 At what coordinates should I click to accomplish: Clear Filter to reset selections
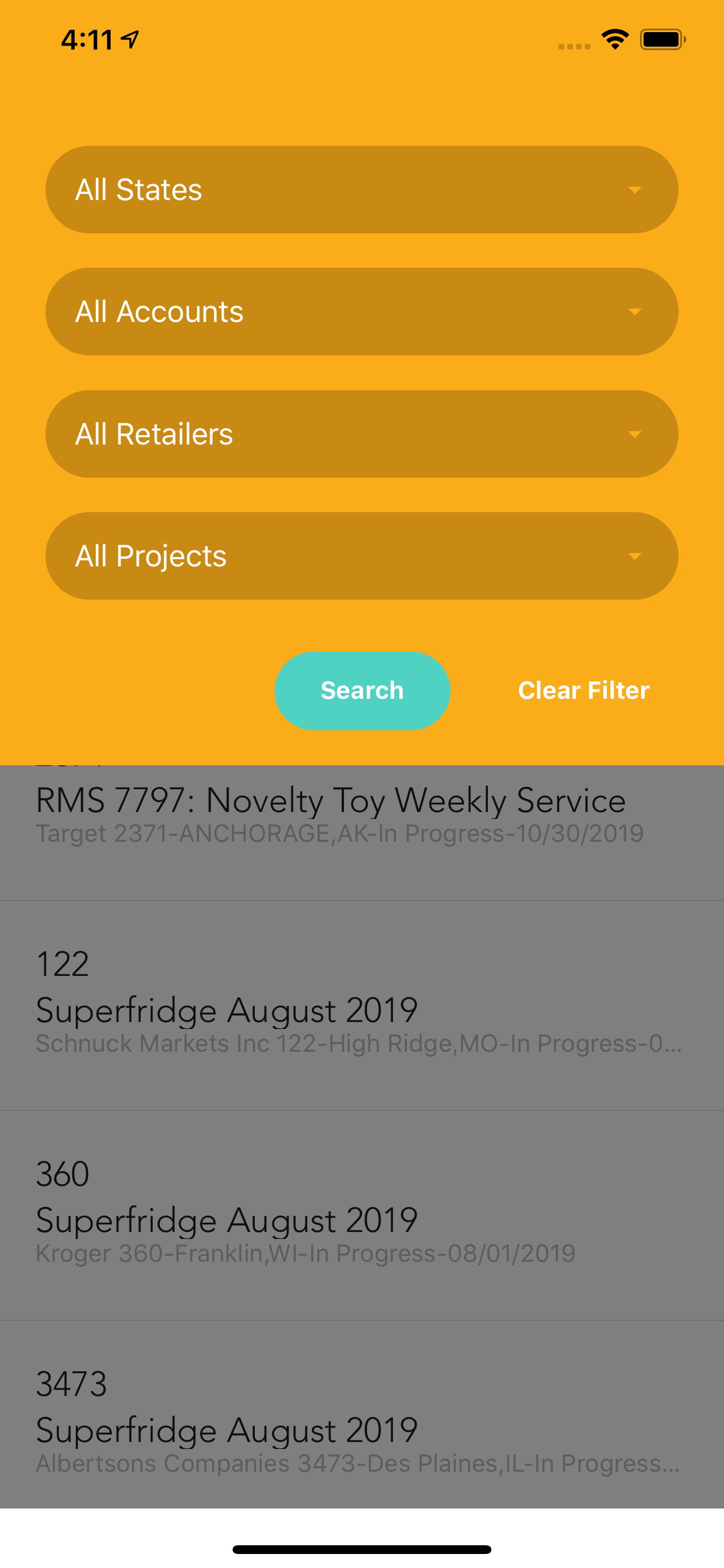(584, 691)
